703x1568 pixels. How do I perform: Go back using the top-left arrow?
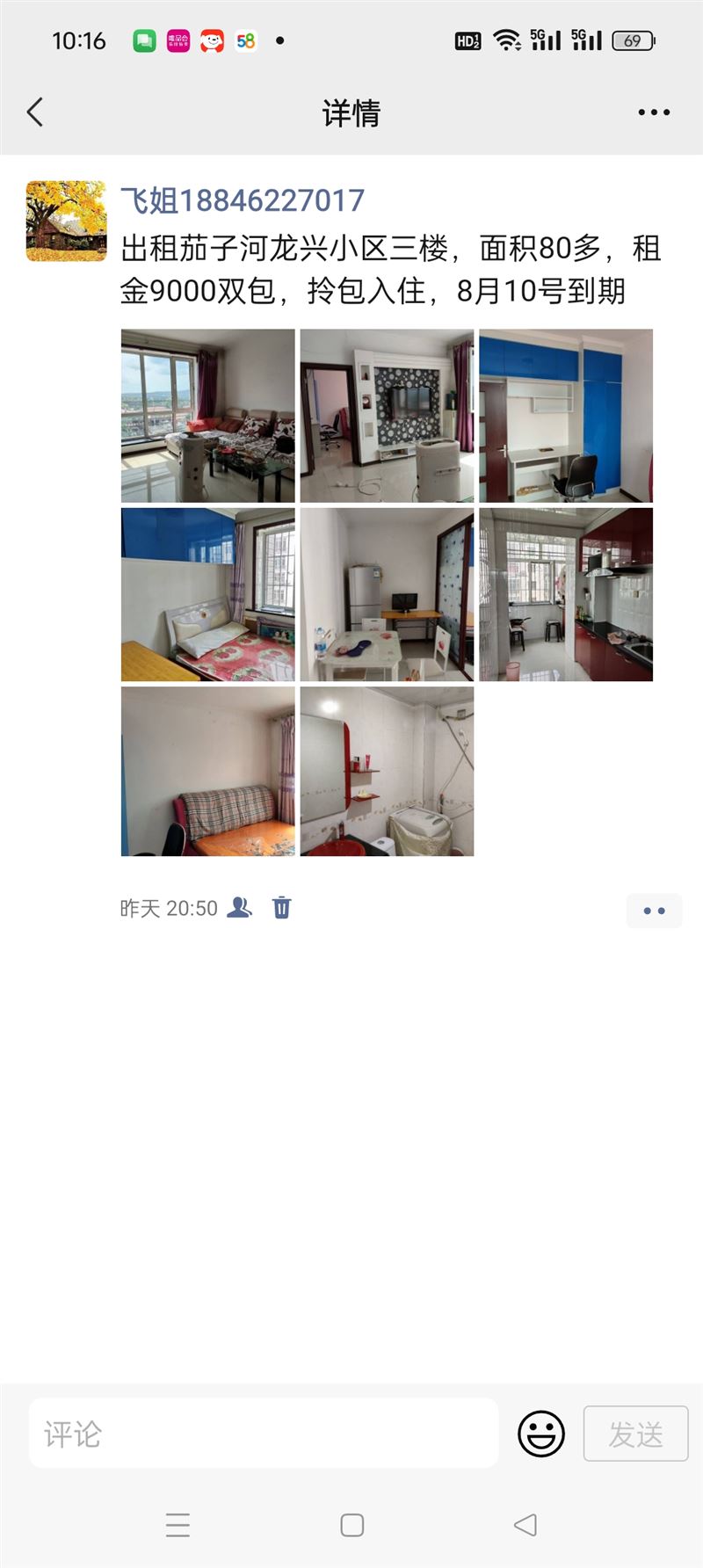[35, 113]
